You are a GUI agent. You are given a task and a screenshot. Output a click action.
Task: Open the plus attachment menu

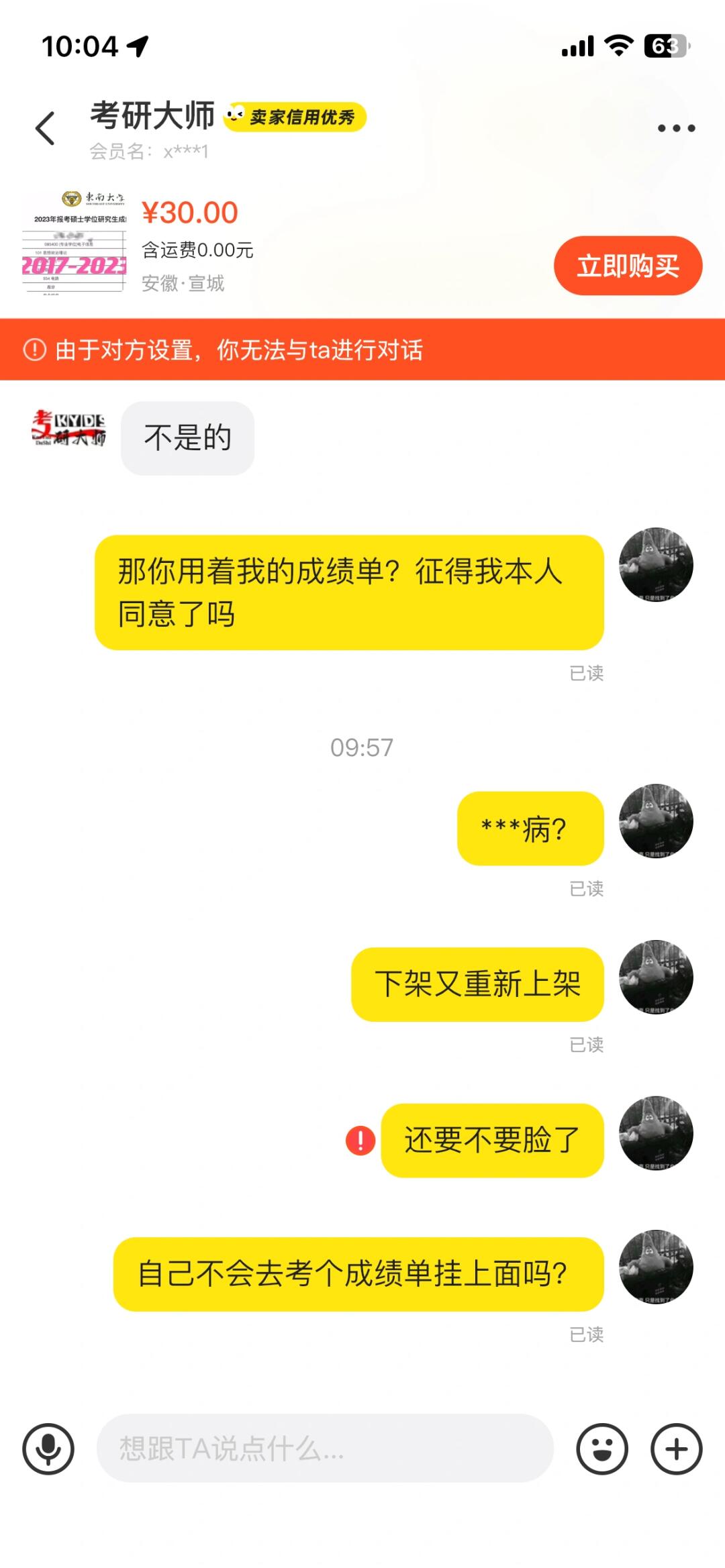coord(676,1449)
